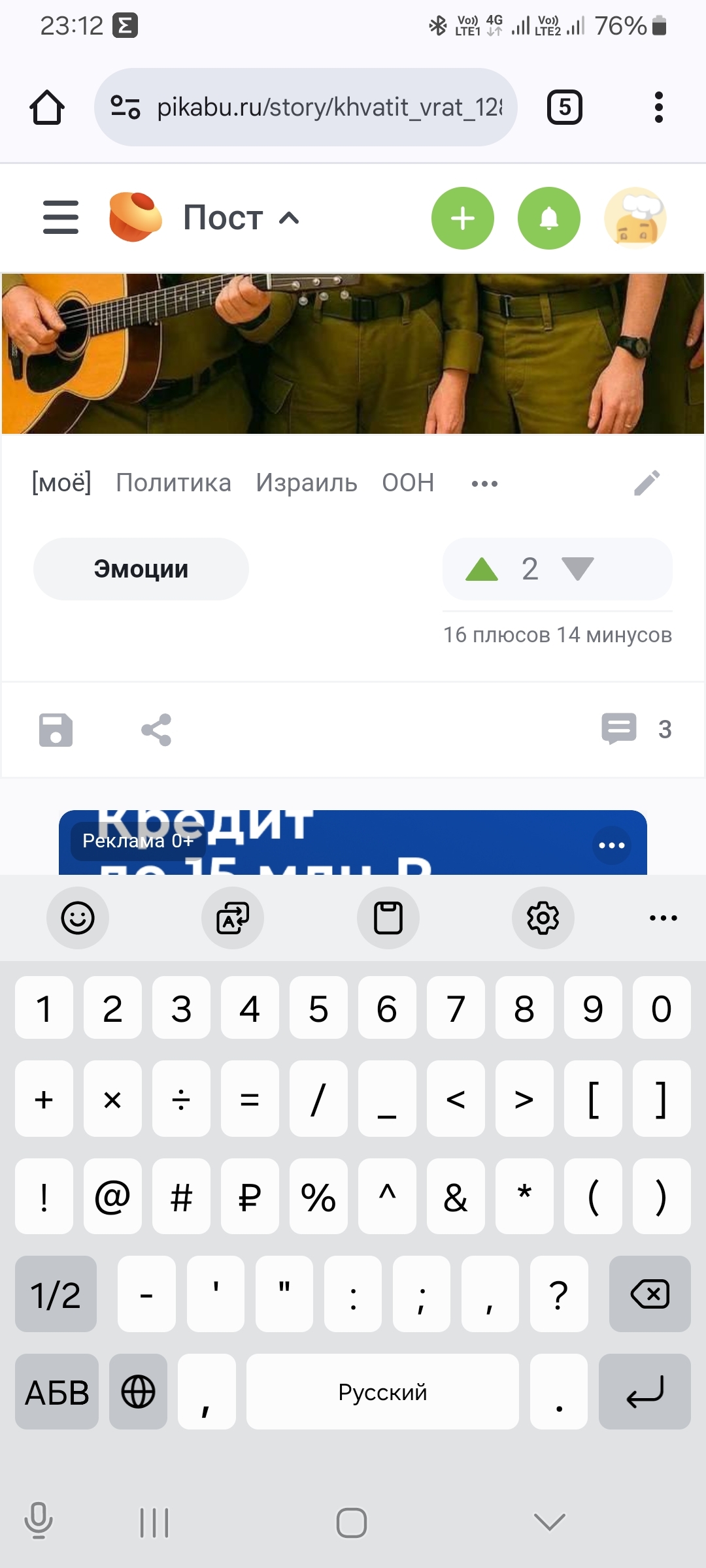The width and height of the screenshot is (706, 1568).
Task: Open the Израиль tag
Action: tap(307, 483)
